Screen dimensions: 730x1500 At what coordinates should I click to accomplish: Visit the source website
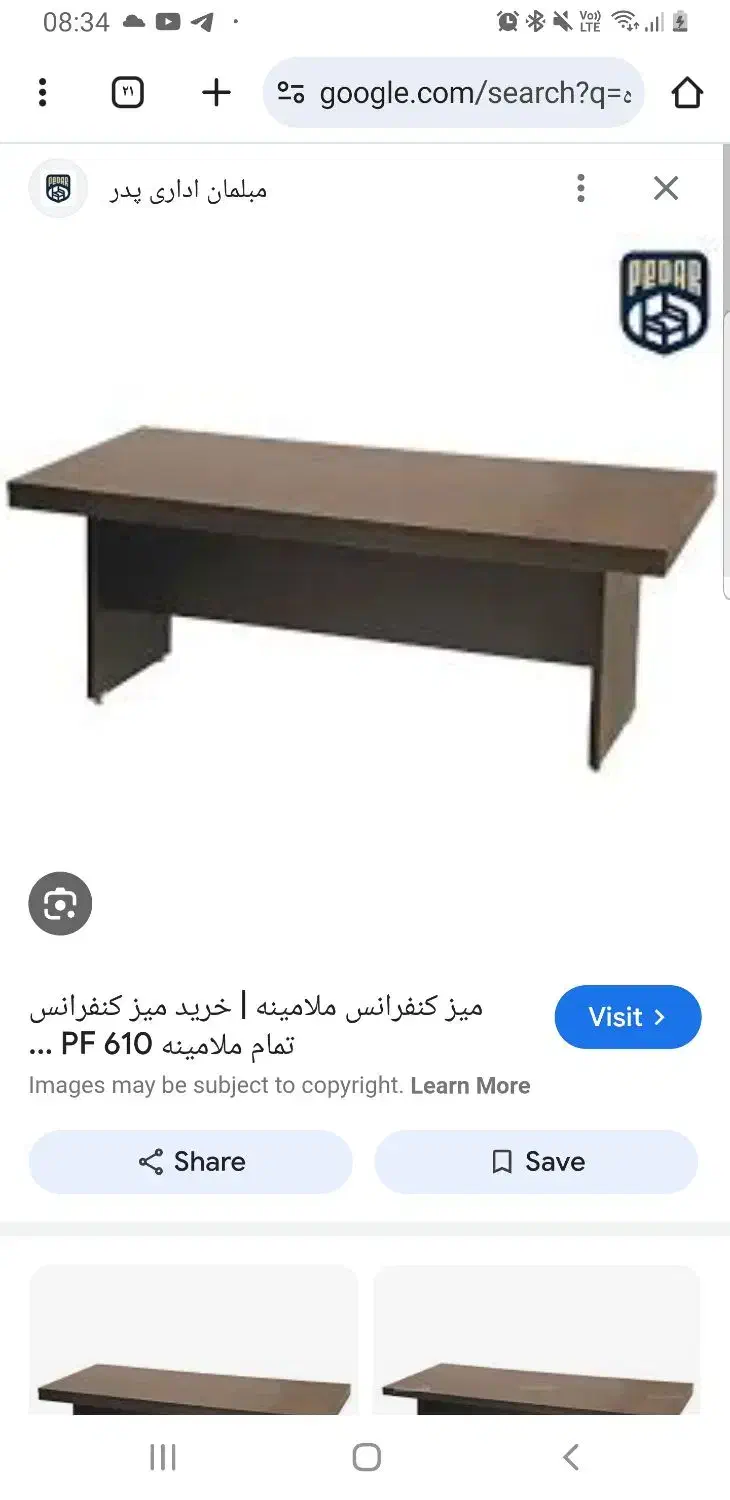[627, 1017]
